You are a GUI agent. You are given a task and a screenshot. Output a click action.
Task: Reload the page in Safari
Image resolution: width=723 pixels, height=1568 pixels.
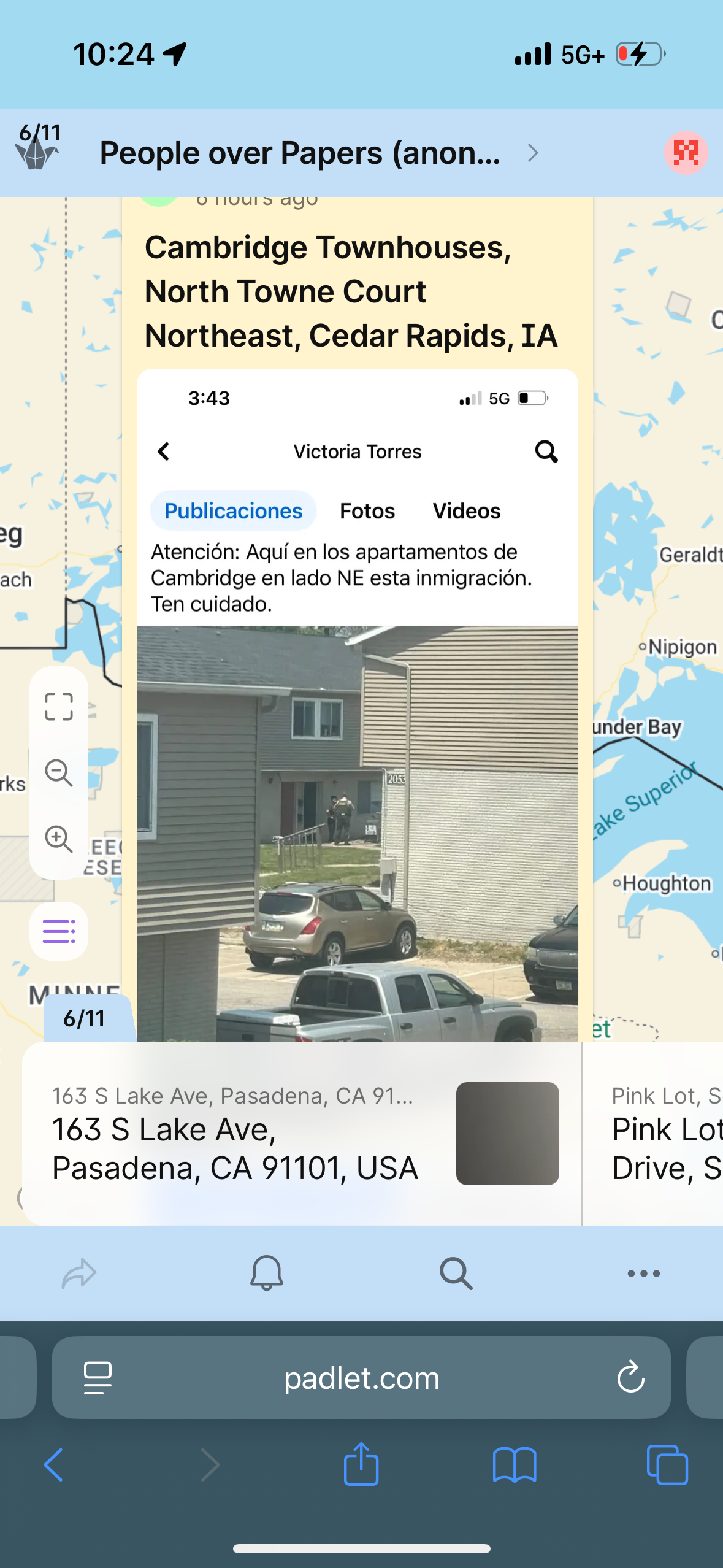(630, 1378)
